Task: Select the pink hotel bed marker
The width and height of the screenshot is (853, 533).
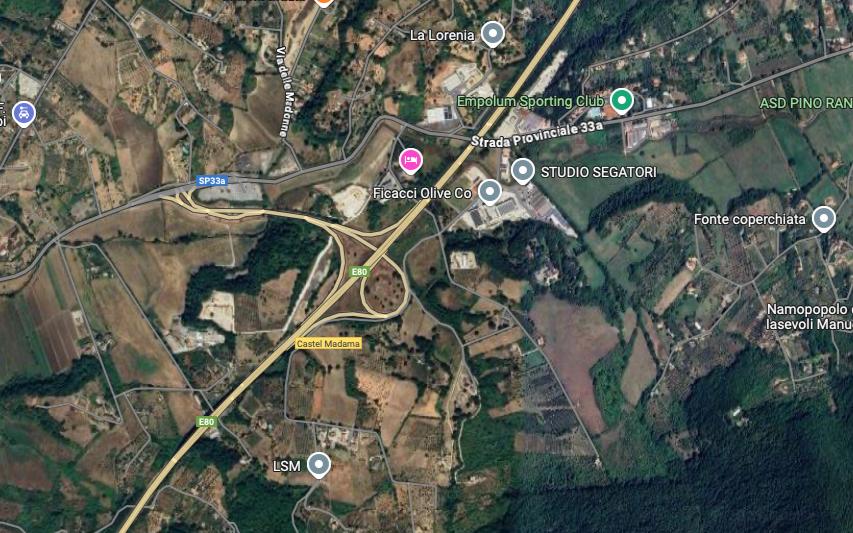Action: tap(409, 159)
